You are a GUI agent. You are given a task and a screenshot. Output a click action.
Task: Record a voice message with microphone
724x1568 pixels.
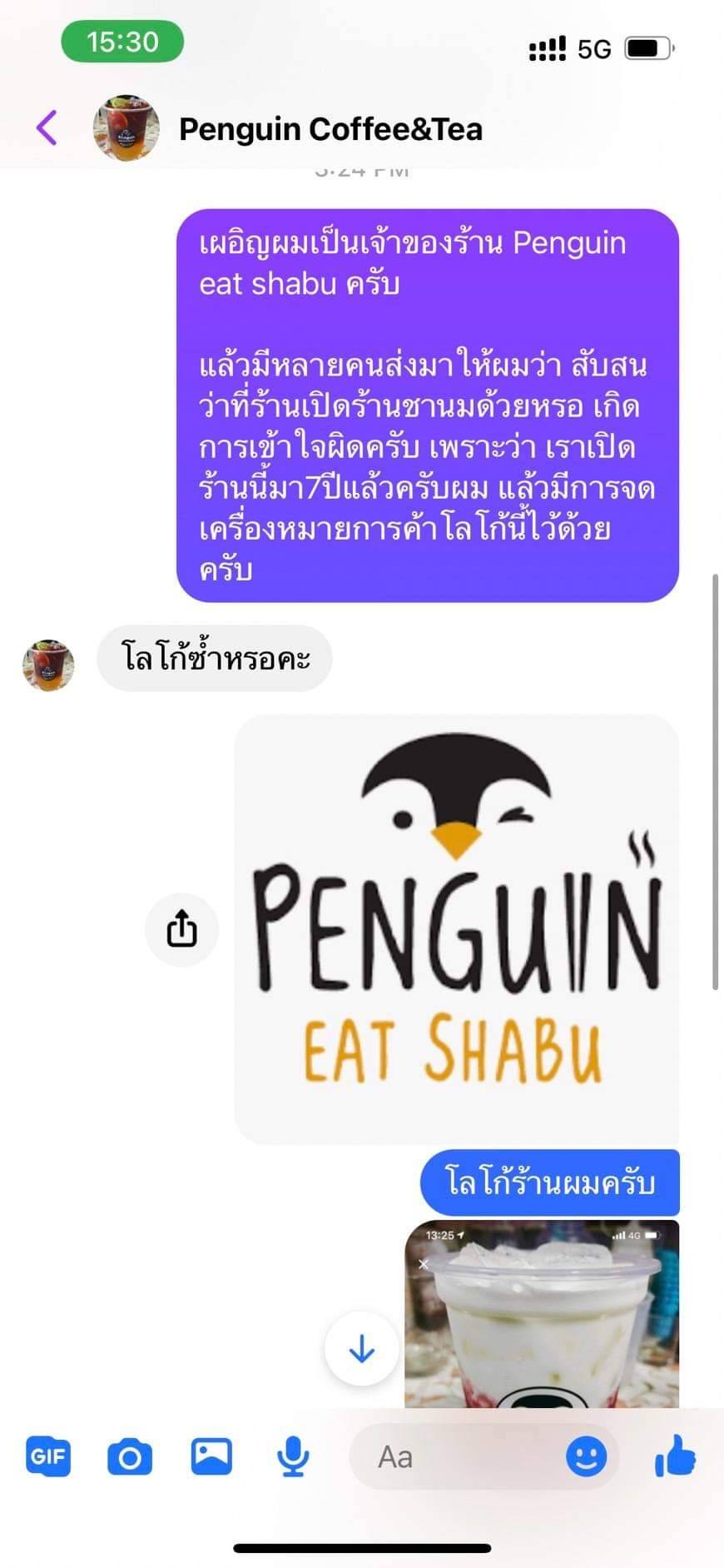(x=292, y=1457)
